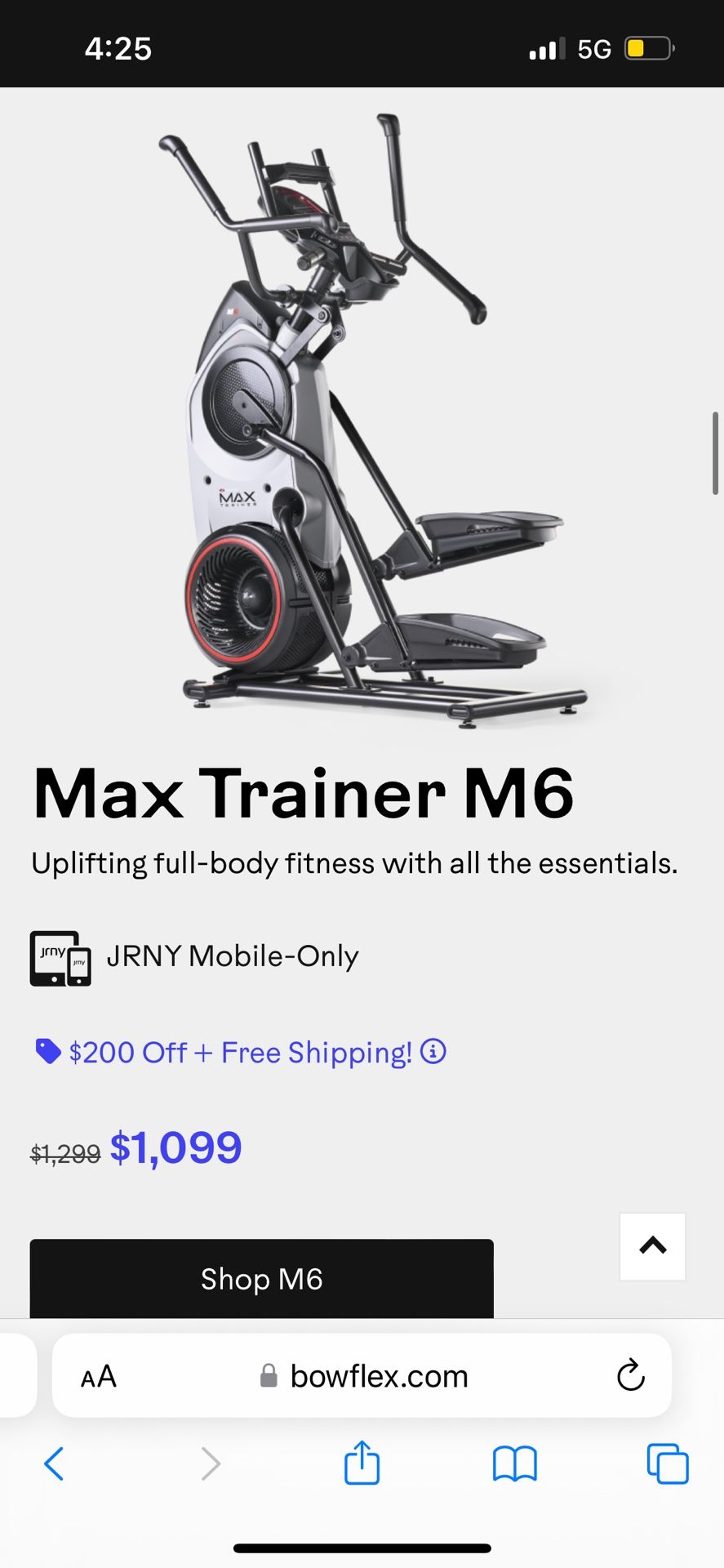The width and height of the screenshot is (724, 1568).
Task: Tap the scroll-to-top chevron button
Action: click(x=651, y=1247)
